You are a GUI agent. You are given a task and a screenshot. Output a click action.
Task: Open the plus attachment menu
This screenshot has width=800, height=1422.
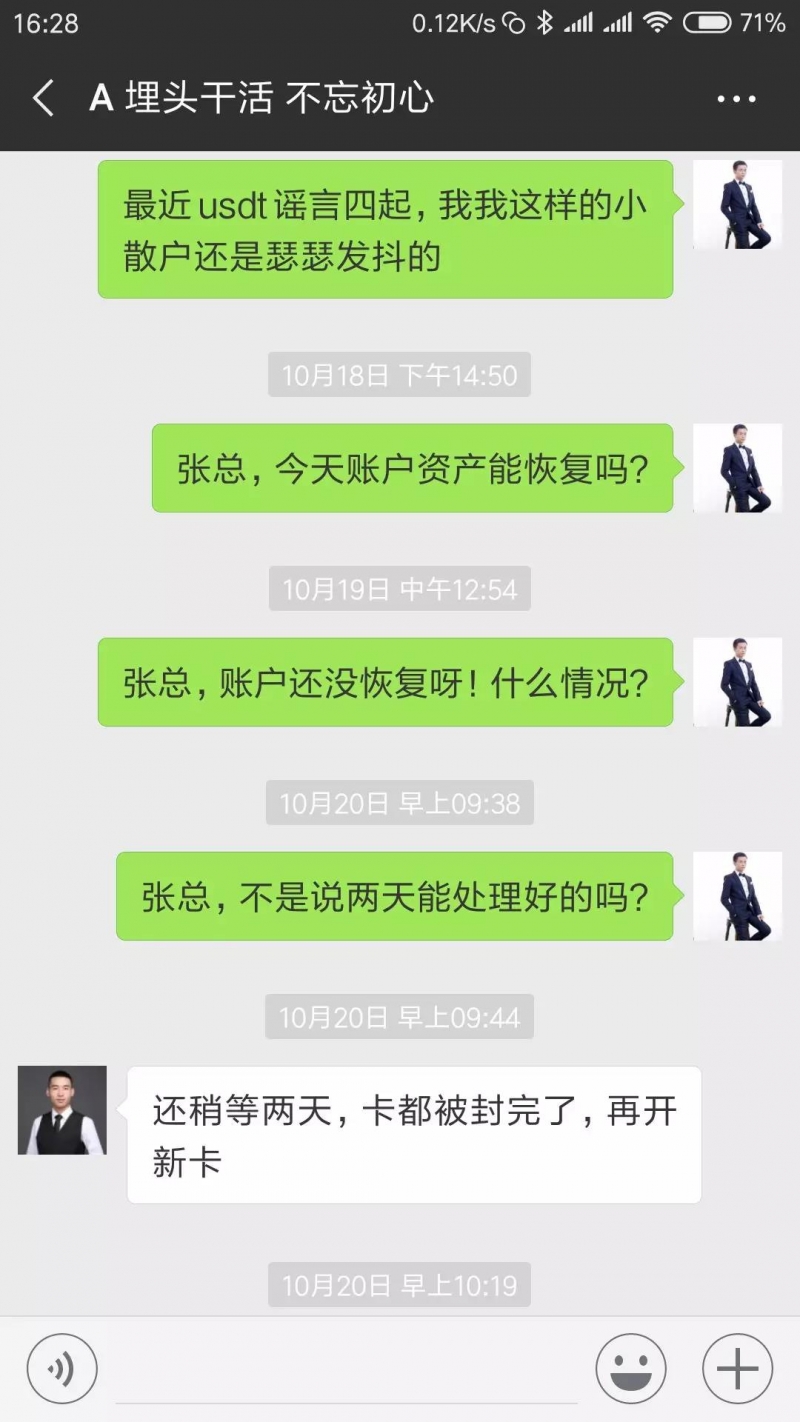point(738,1369)
